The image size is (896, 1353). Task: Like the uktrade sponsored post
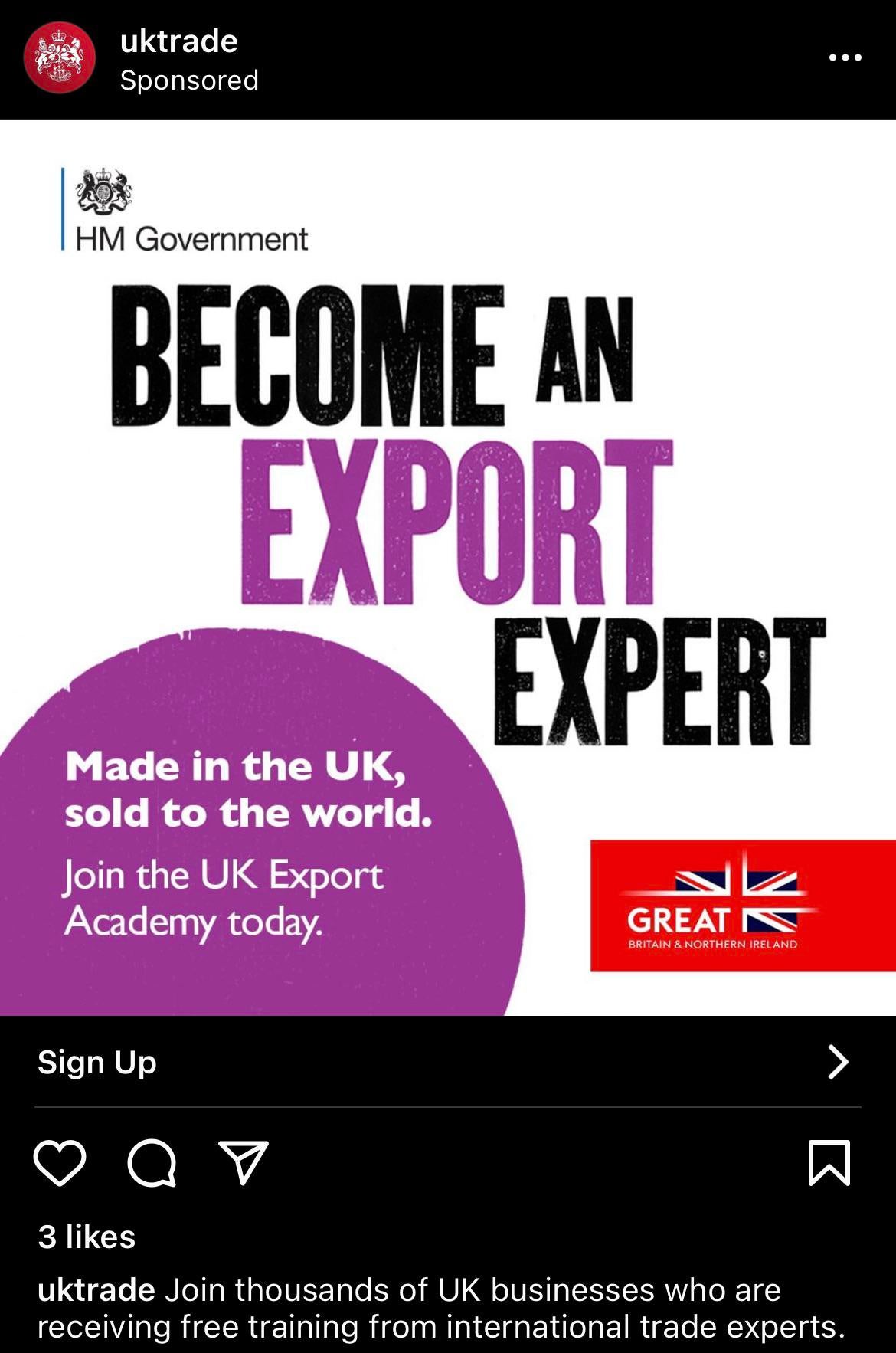coord(60,1163)
